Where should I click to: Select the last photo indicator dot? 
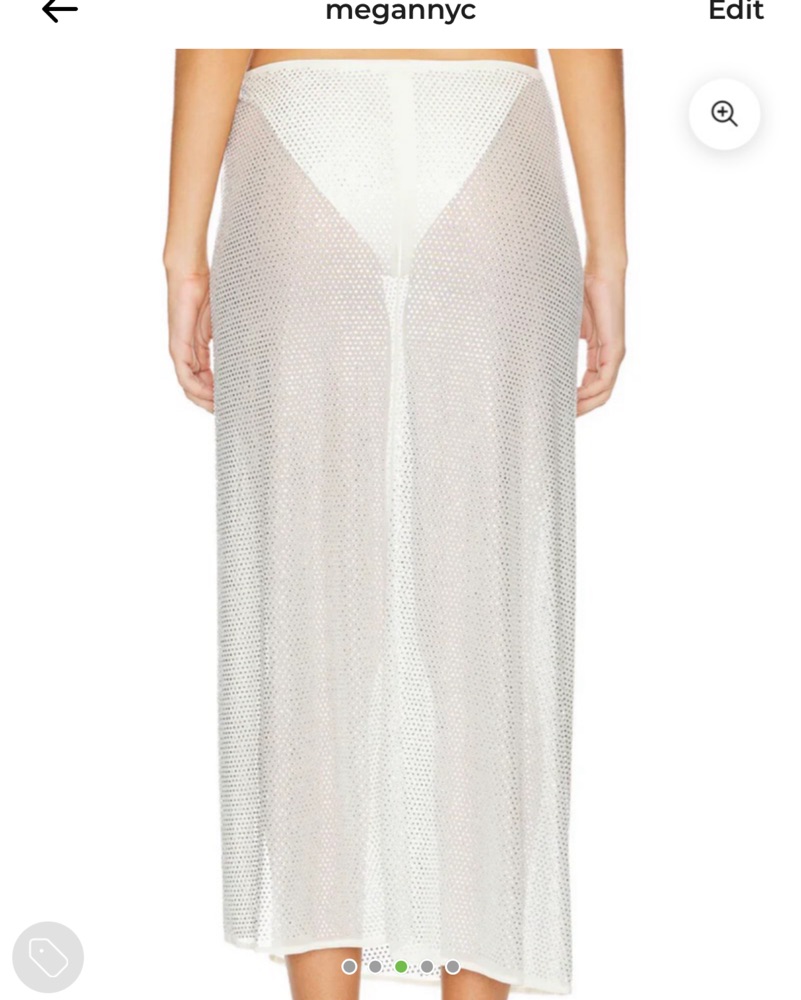(453, 967)
